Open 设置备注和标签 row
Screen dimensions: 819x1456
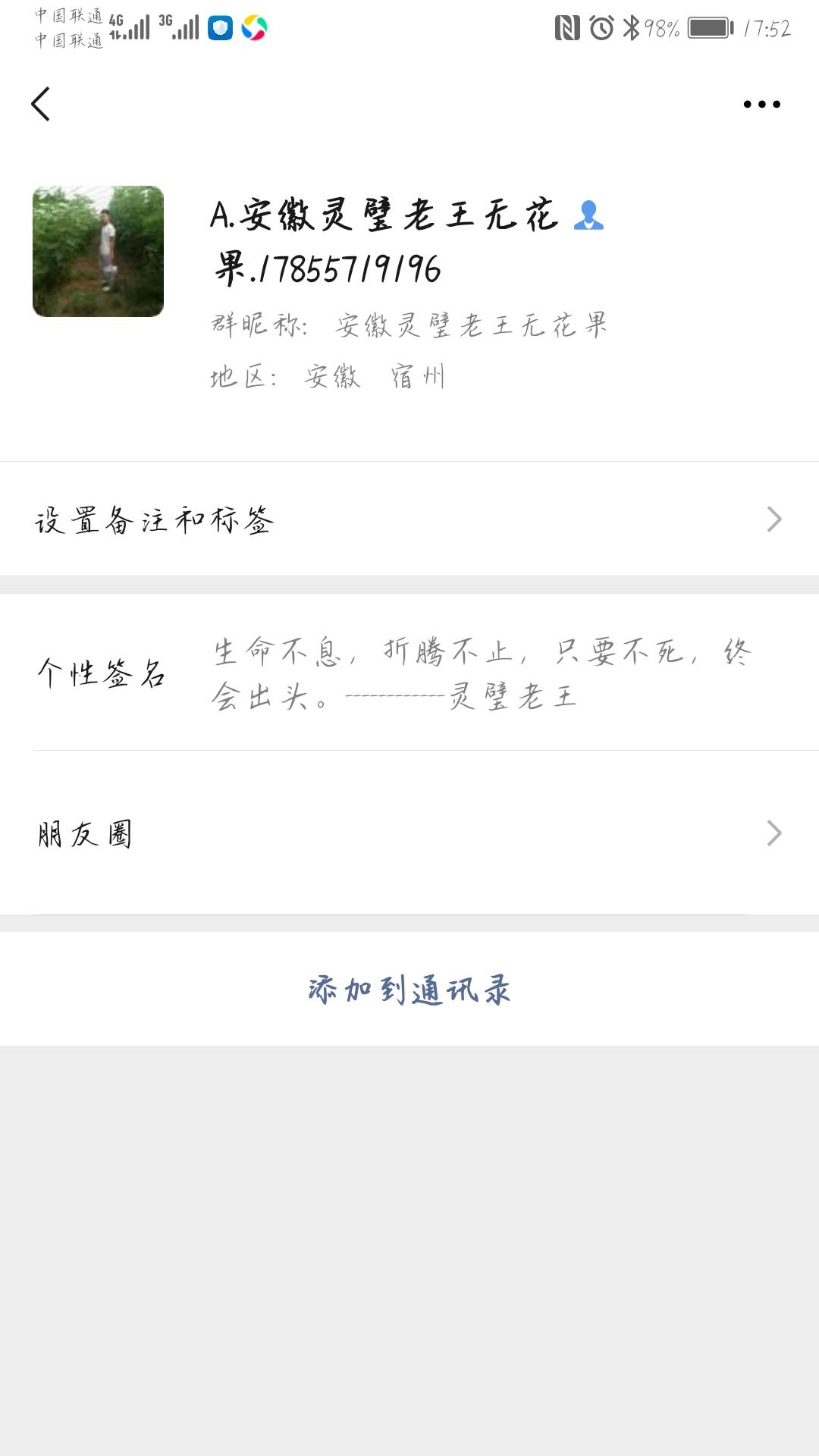(x=409, y=519)
